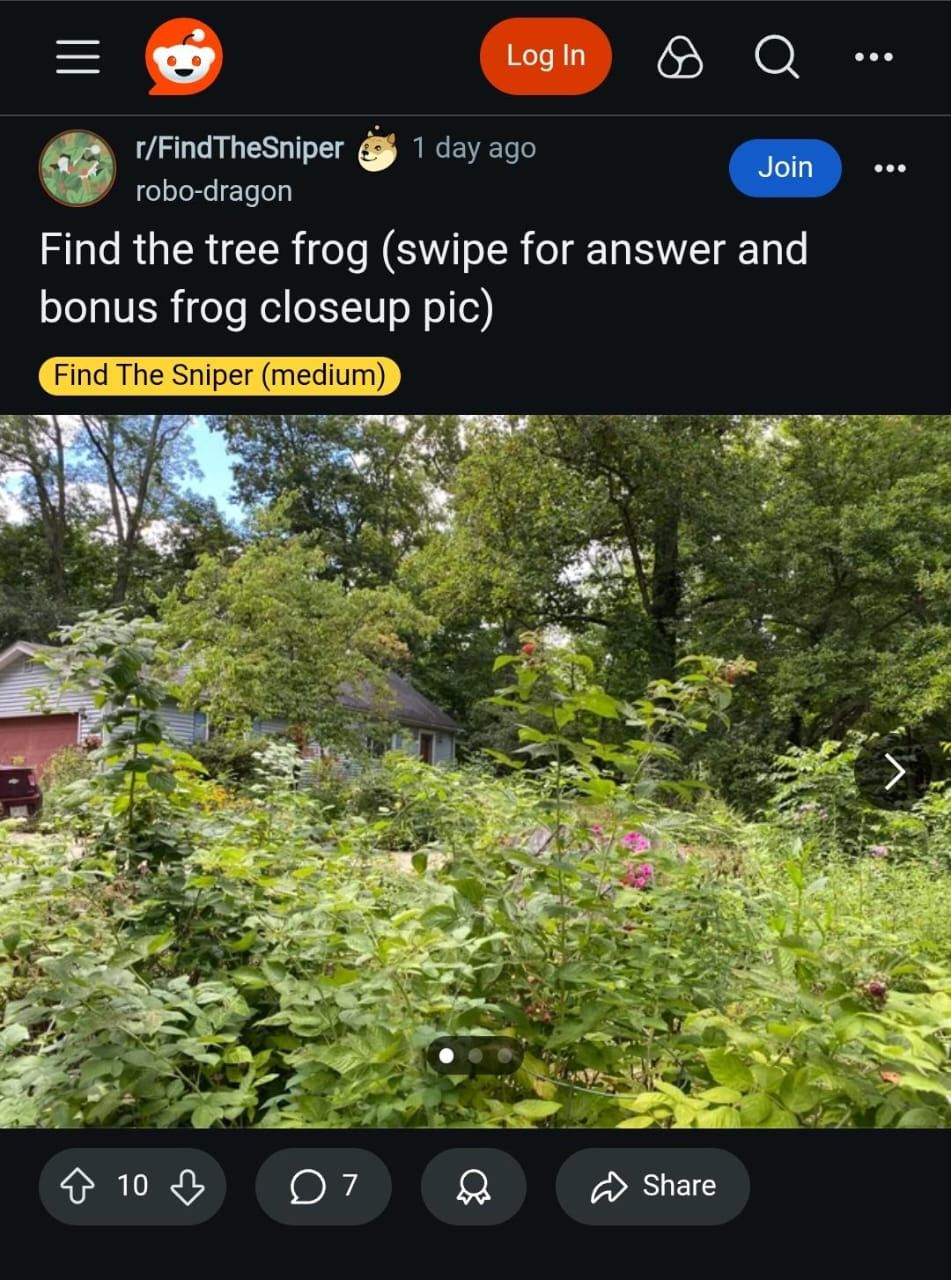Viewport: 951px width, 1280px height.
Task: Share the tree frog post
Action: [652, 1186]
